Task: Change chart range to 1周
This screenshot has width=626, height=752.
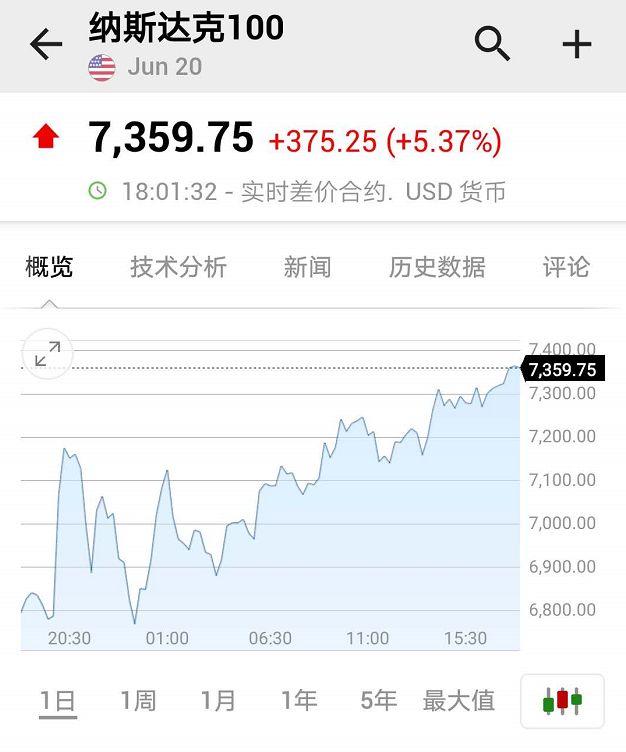Action: pyautogui.click(x=138, y=701)
